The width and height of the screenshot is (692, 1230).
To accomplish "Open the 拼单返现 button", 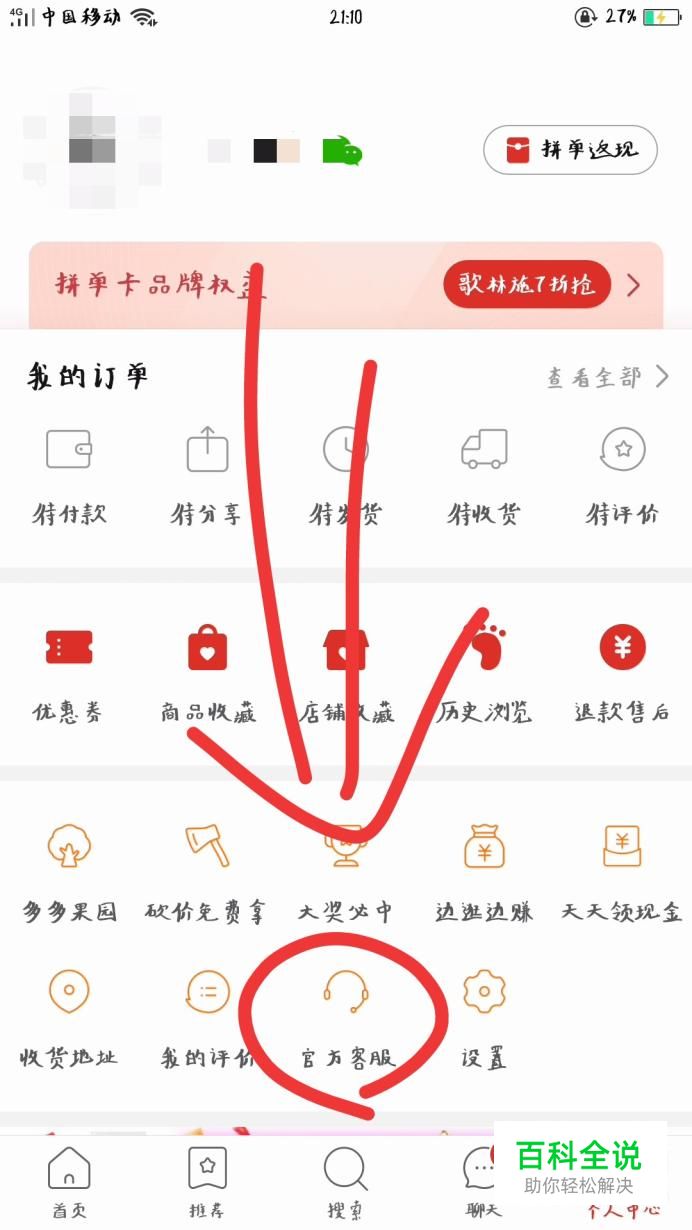I will [x=570, y=150].
